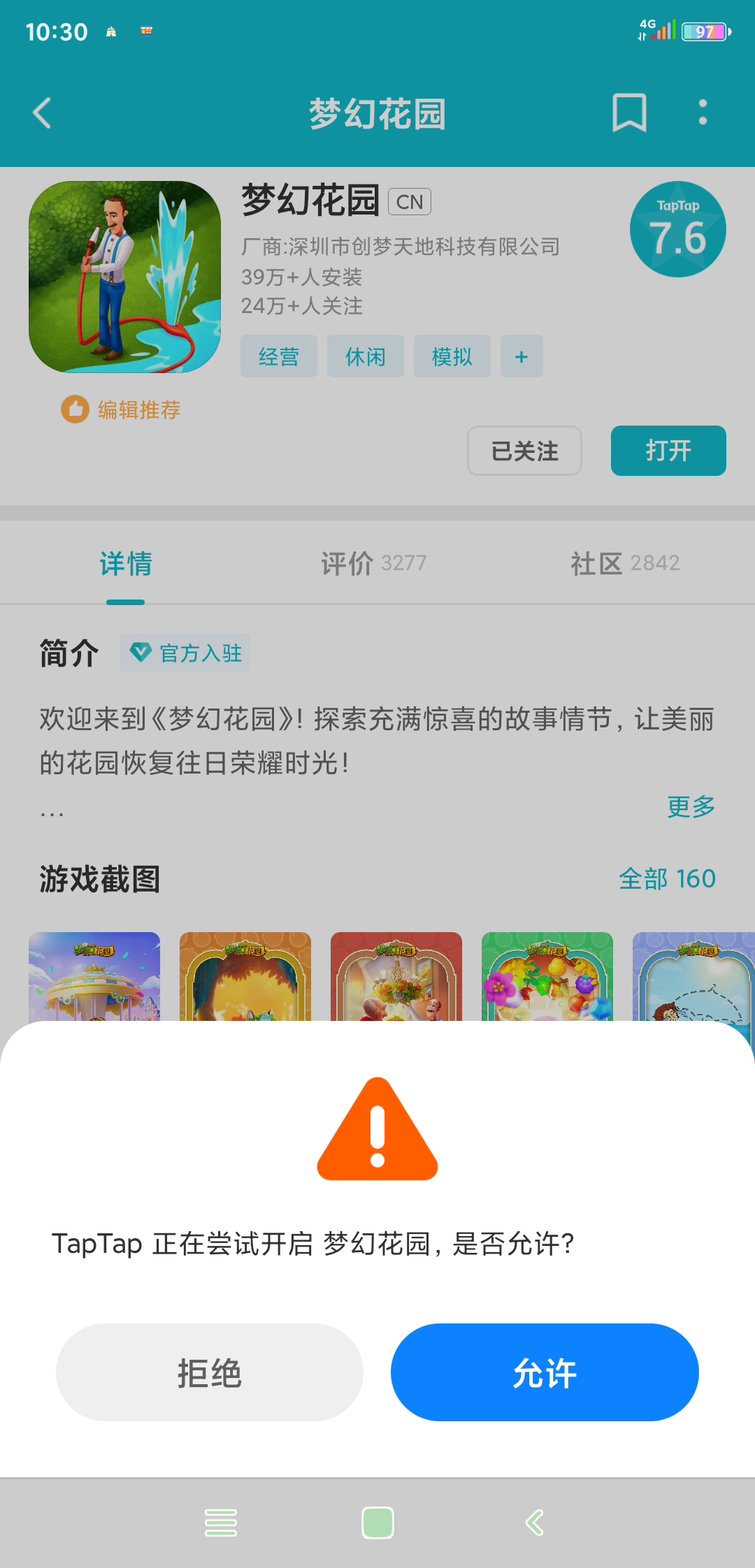Switch to the 社区 tab

coord(626,563)
